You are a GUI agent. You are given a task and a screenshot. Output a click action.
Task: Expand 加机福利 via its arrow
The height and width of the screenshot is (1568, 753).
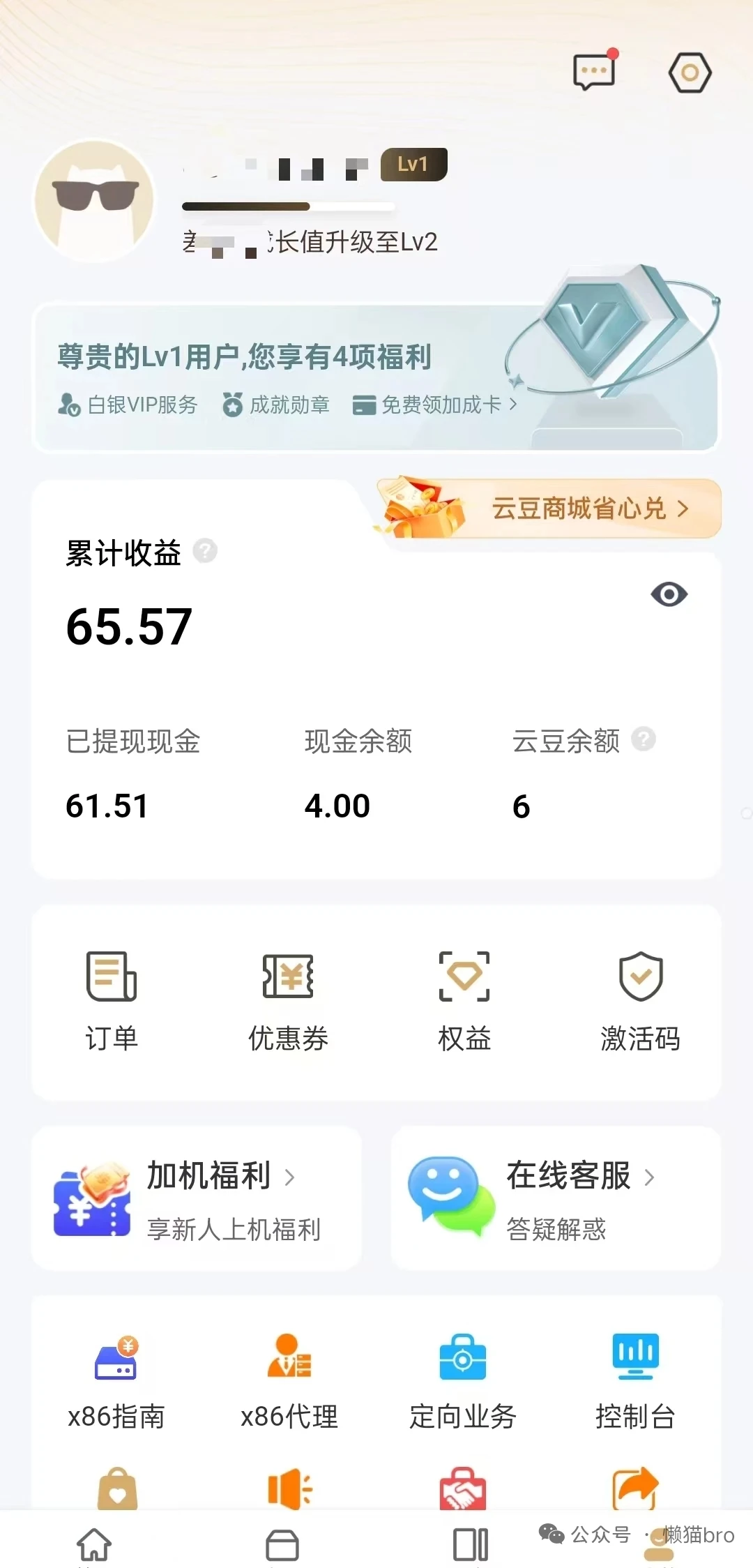click(x=292, y=1177)
